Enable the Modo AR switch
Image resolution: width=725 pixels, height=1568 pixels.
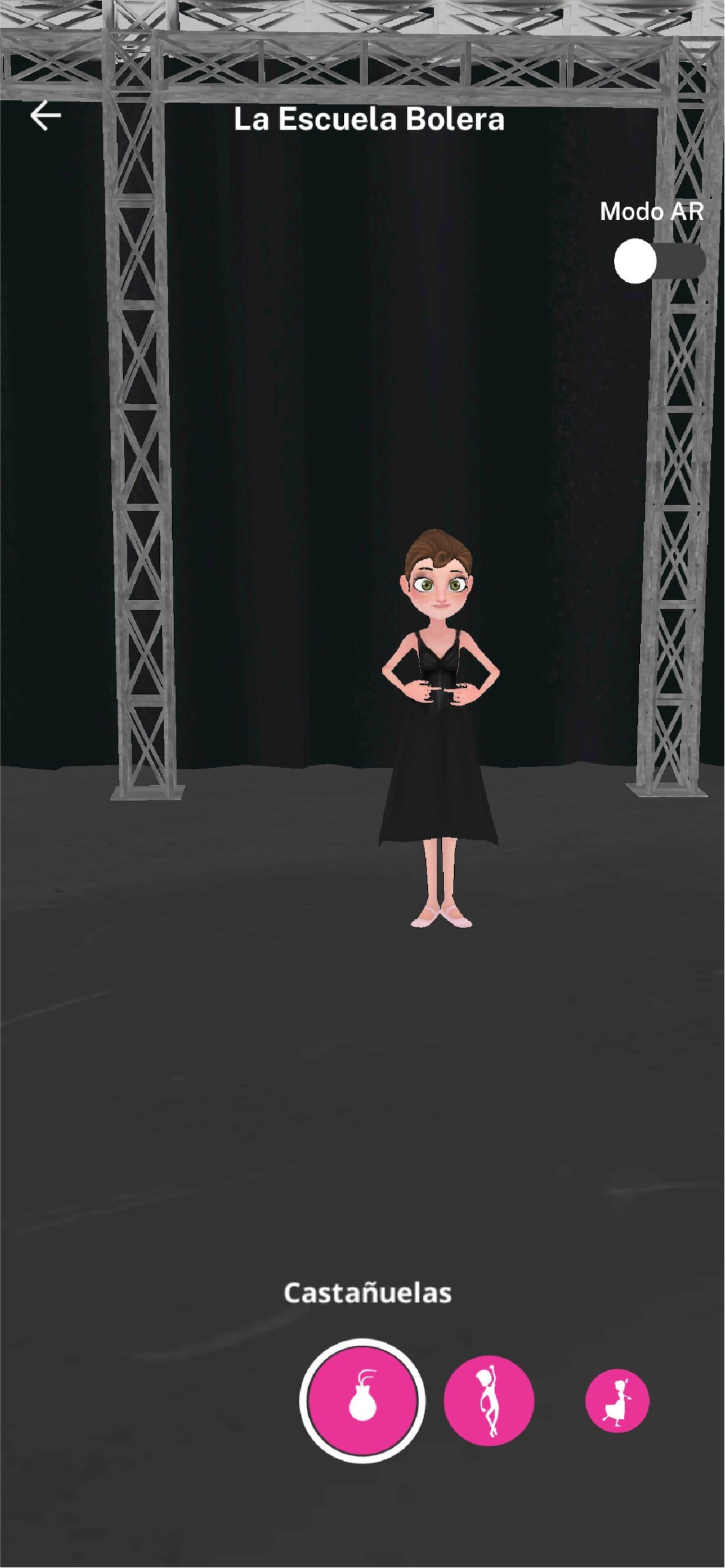point(659,262)
